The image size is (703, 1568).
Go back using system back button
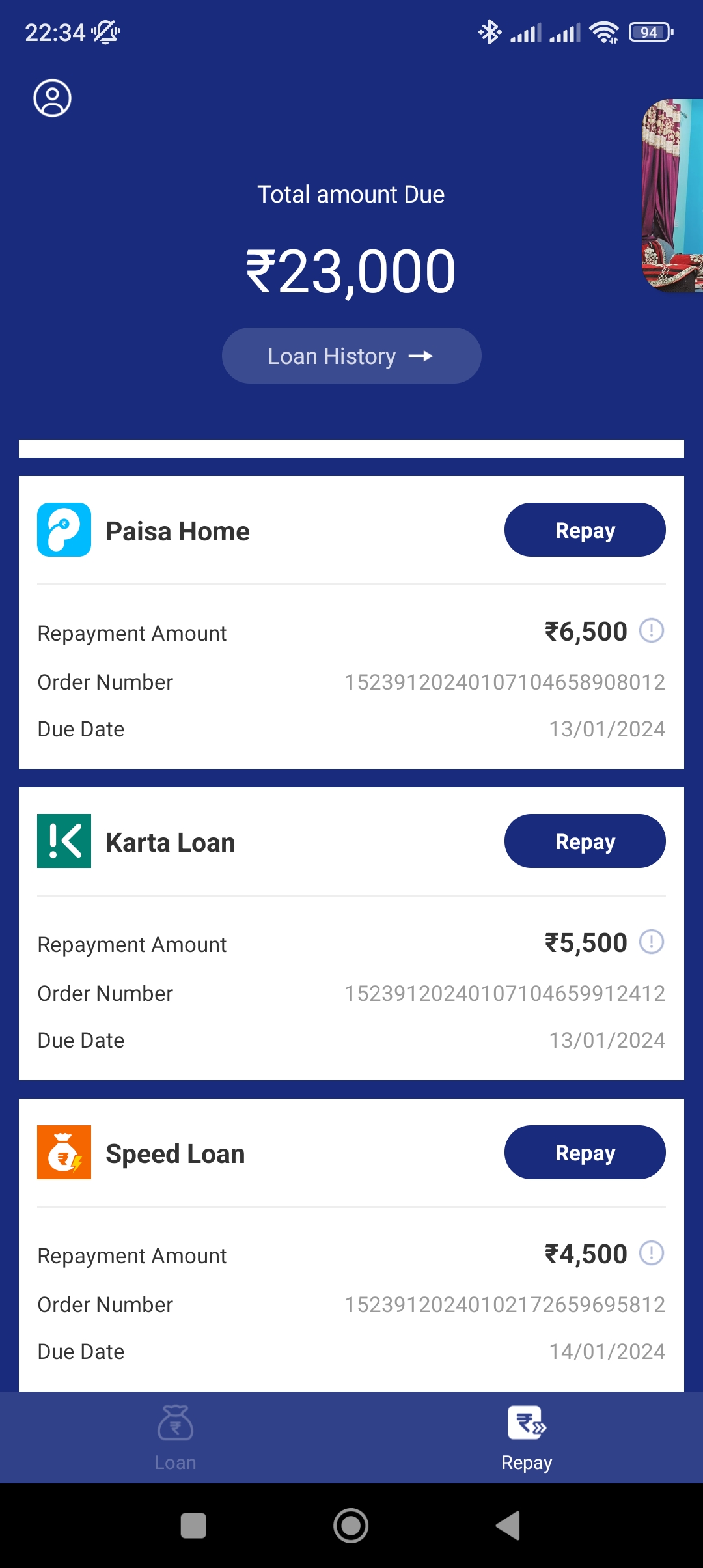[x=508, y=1525]
